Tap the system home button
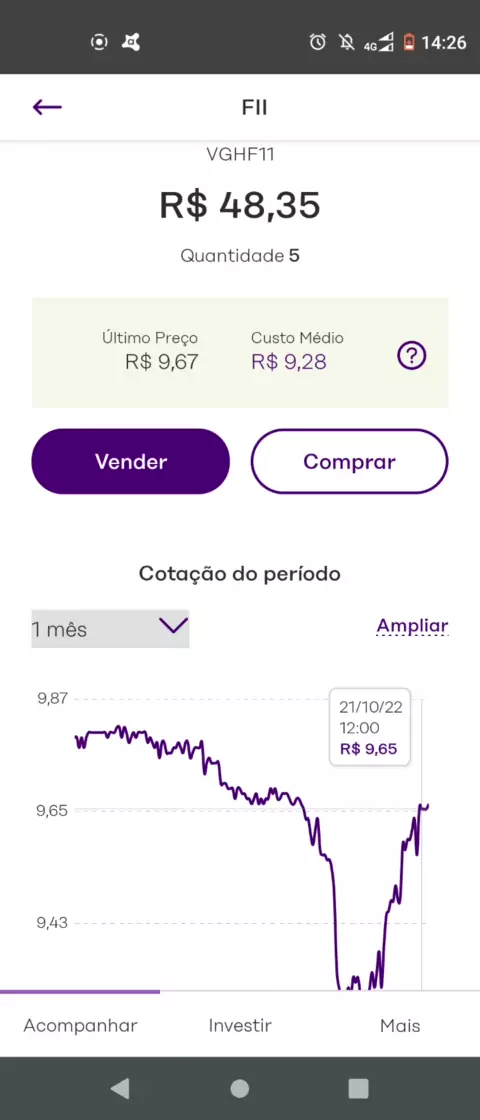The width and height of the screenshot is (480, 1120). click(x=240, y=1089)
